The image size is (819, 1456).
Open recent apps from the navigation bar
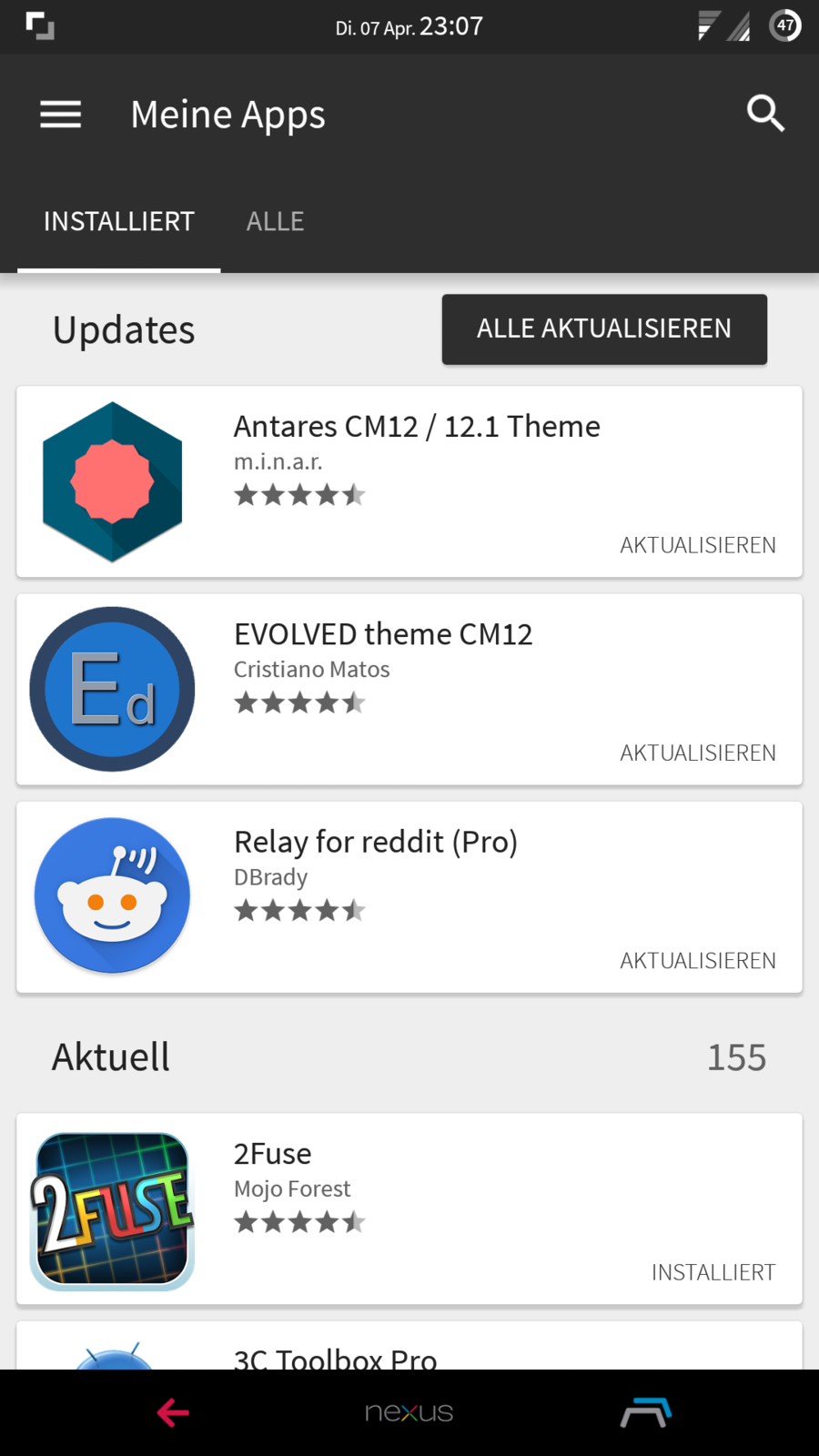[x=645, y=1412]
